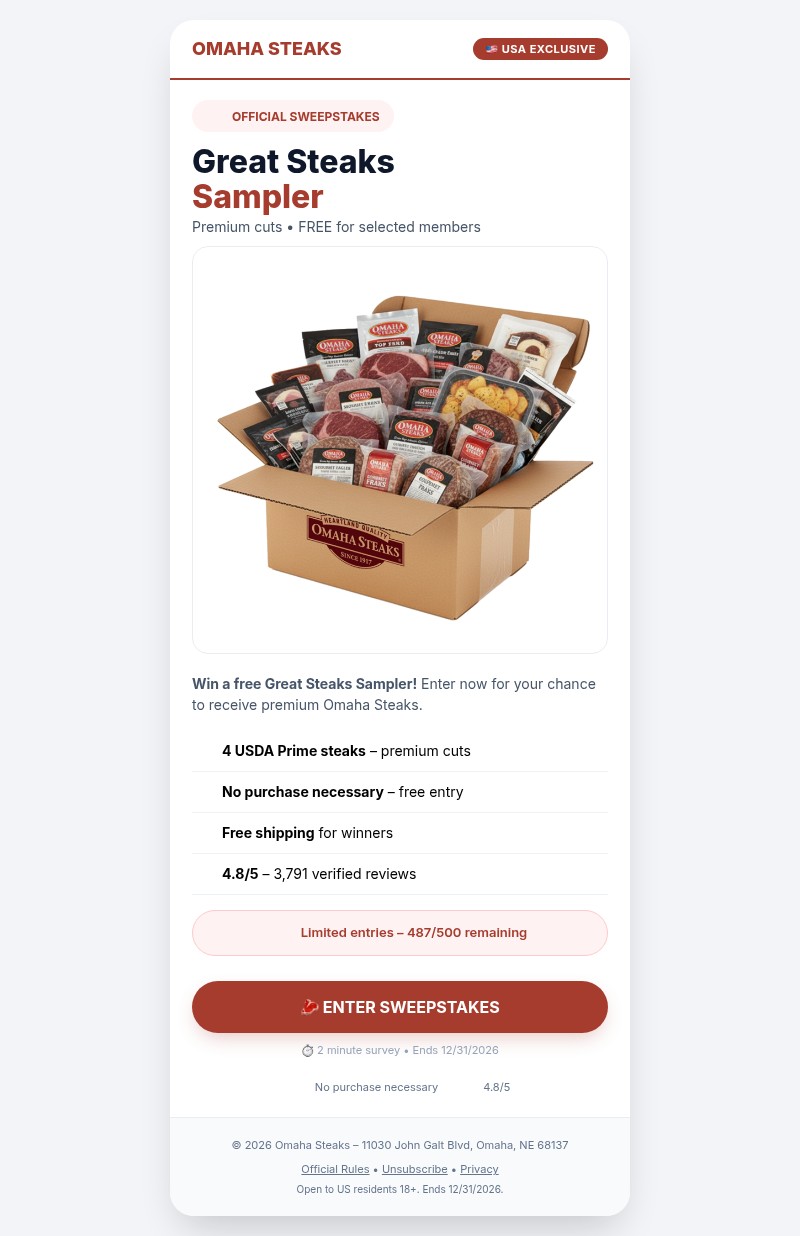Click the "Premium cuts • FREE for selected members" subtitle
This screenshot has height=1236, width=800.
click(336, 227)
